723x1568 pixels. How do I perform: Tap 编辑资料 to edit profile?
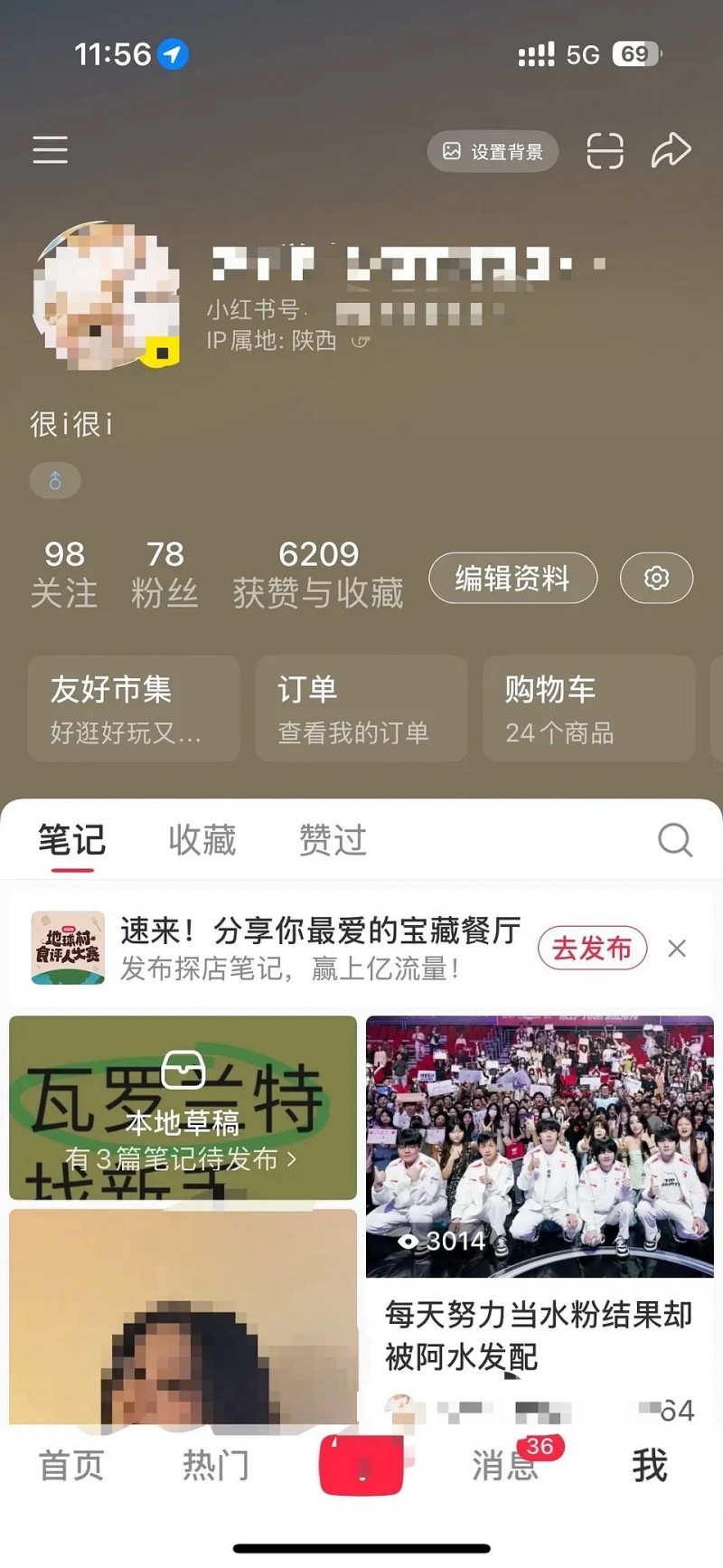(512, 578)
